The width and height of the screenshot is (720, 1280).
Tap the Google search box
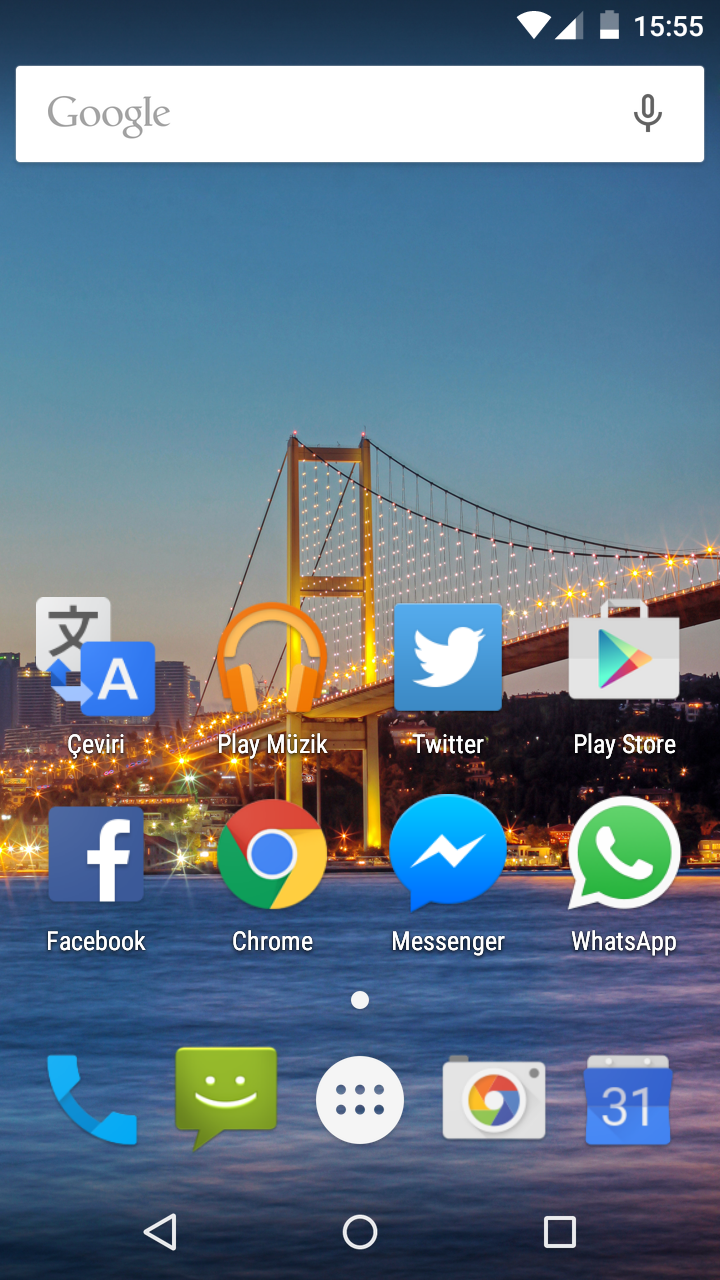tap(320, 114)
